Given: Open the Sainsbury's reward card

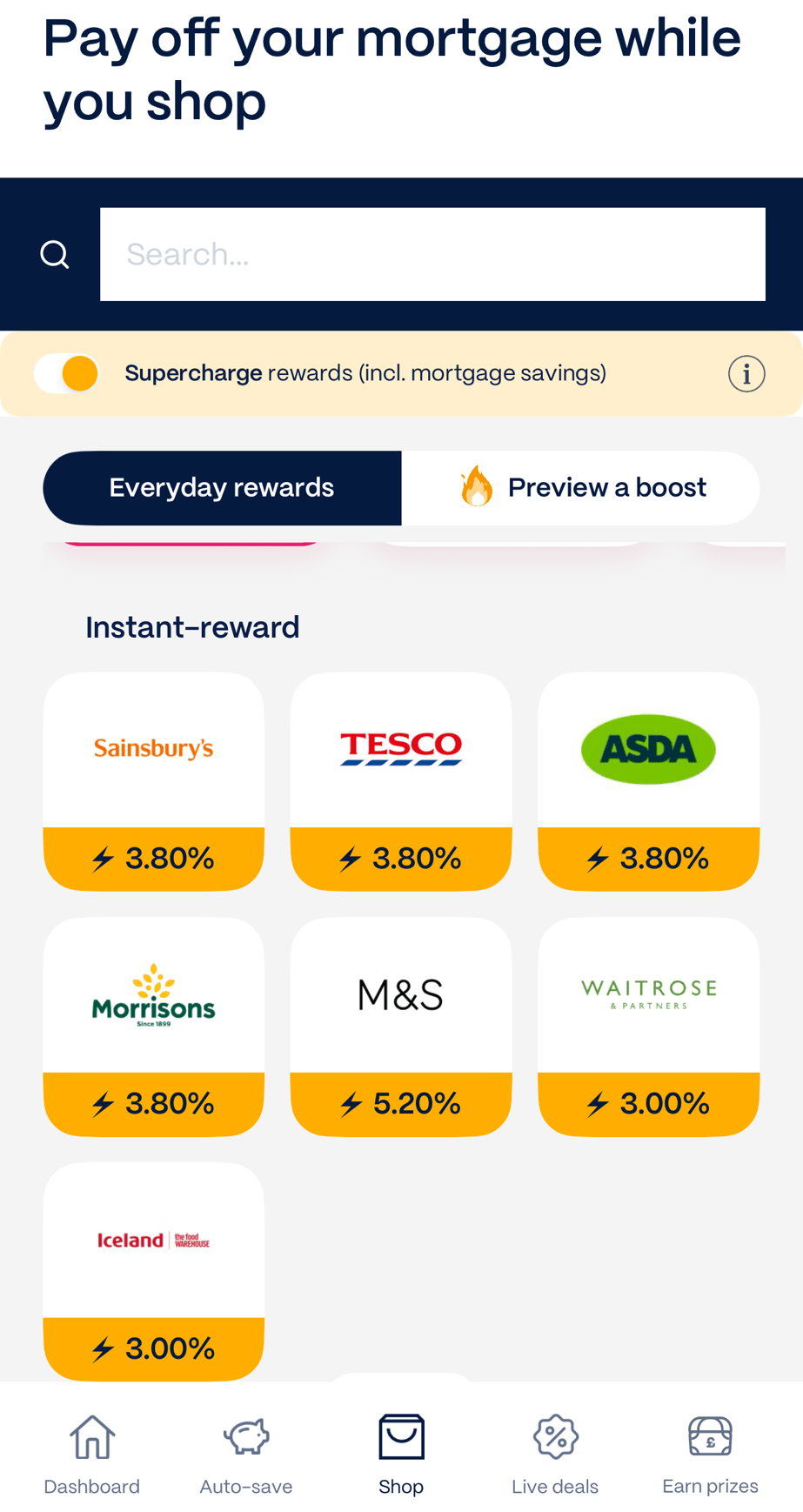Looking at the screenshot, I should tap(154, 780).
